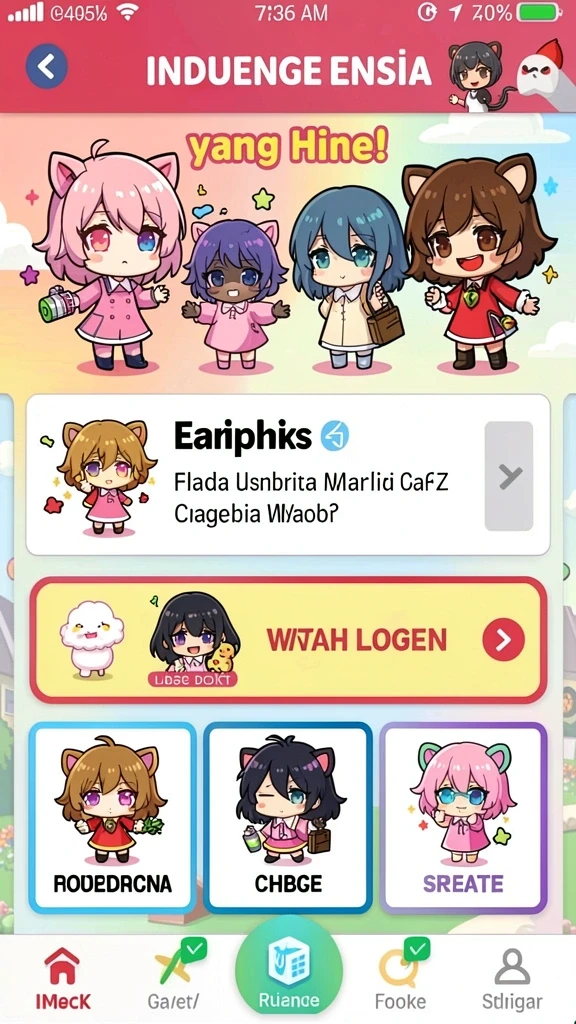Tap the gray chevron on the Eariphks card
Viewport: 576px width, 1024px height.
509,476
